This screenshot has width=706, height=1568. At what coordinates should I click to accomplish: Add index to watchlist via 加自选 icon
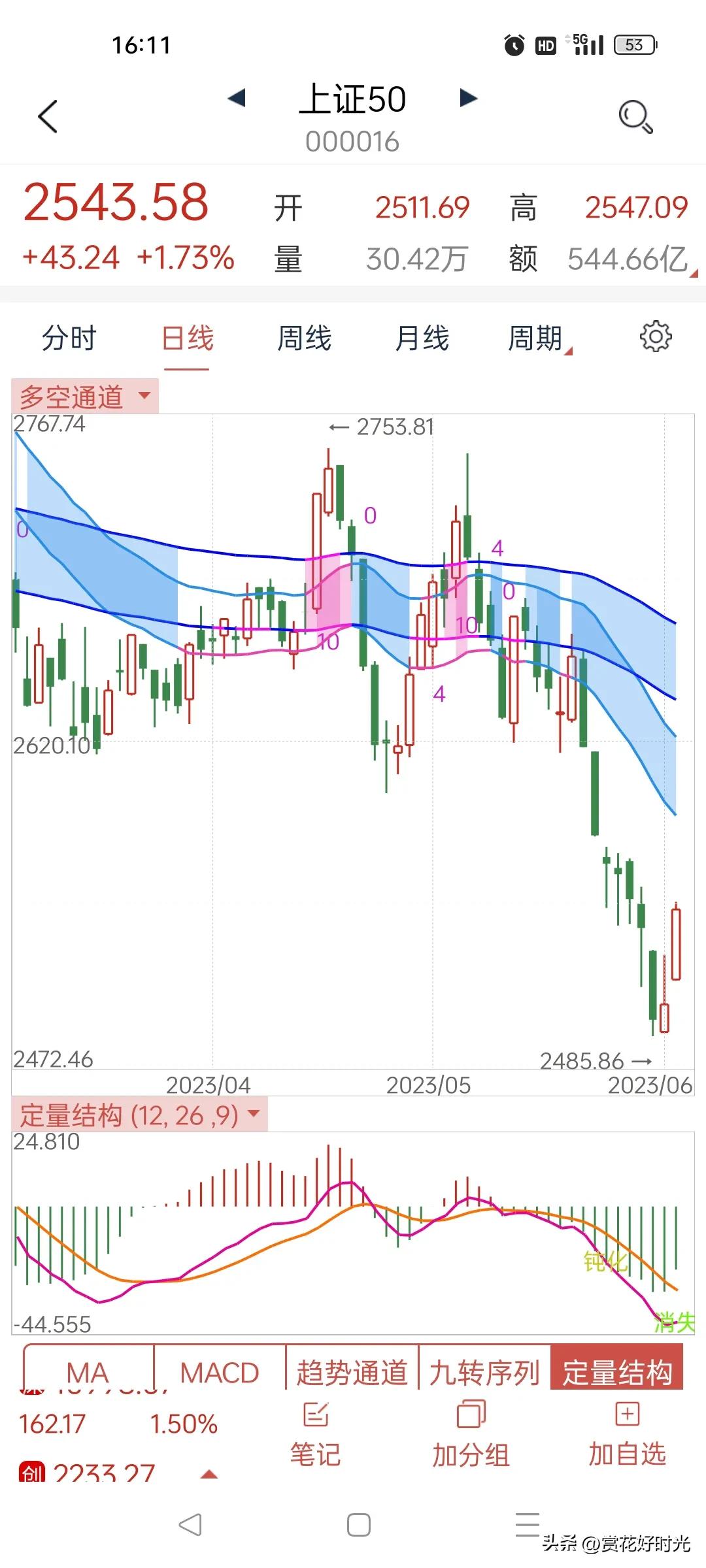point(626,1414)
